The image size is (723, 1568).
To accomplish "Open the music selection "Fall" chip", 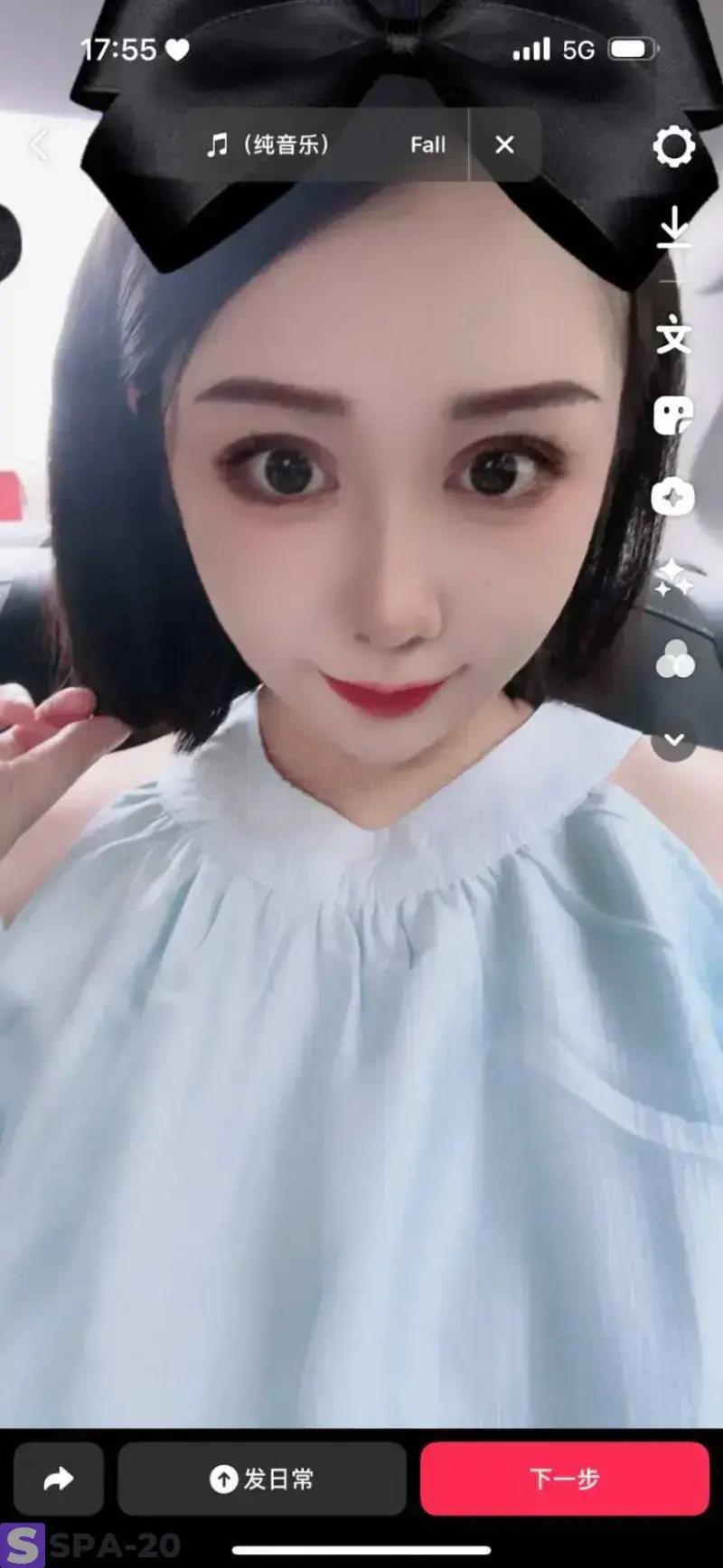I will point(325,145).
